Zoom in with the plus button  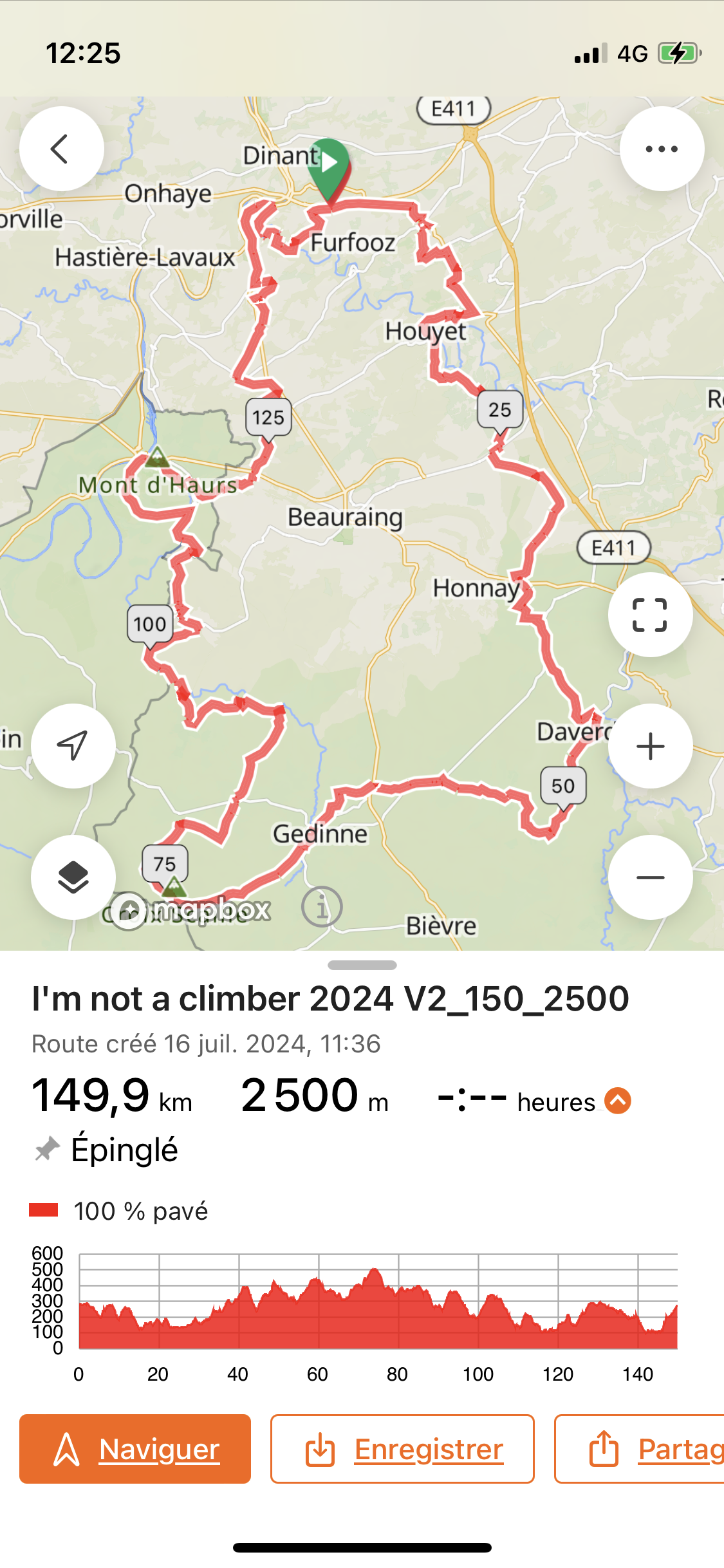(x=650, y=746)
